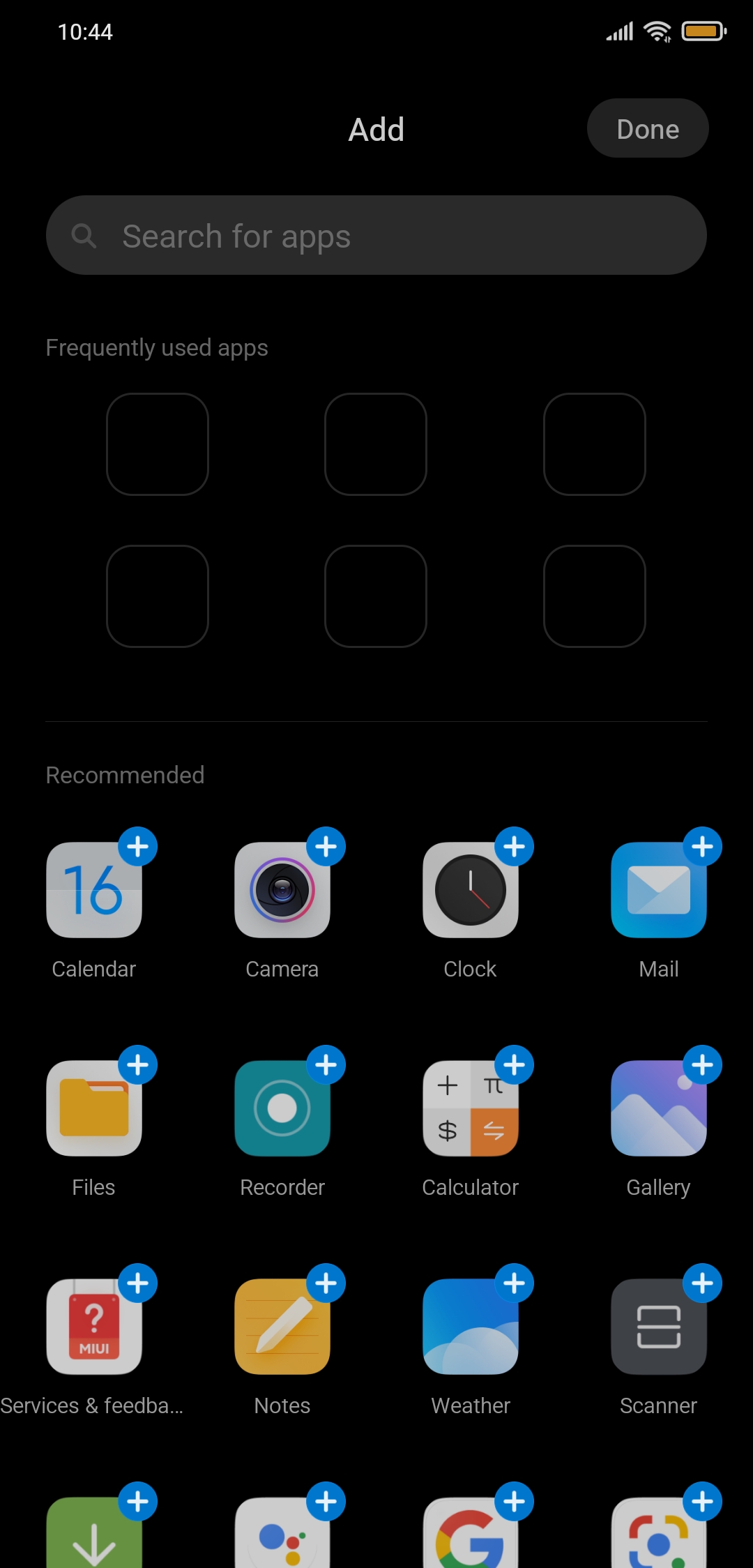Tap the Done button
753x1568 pixels.
(x=648, y=128)
